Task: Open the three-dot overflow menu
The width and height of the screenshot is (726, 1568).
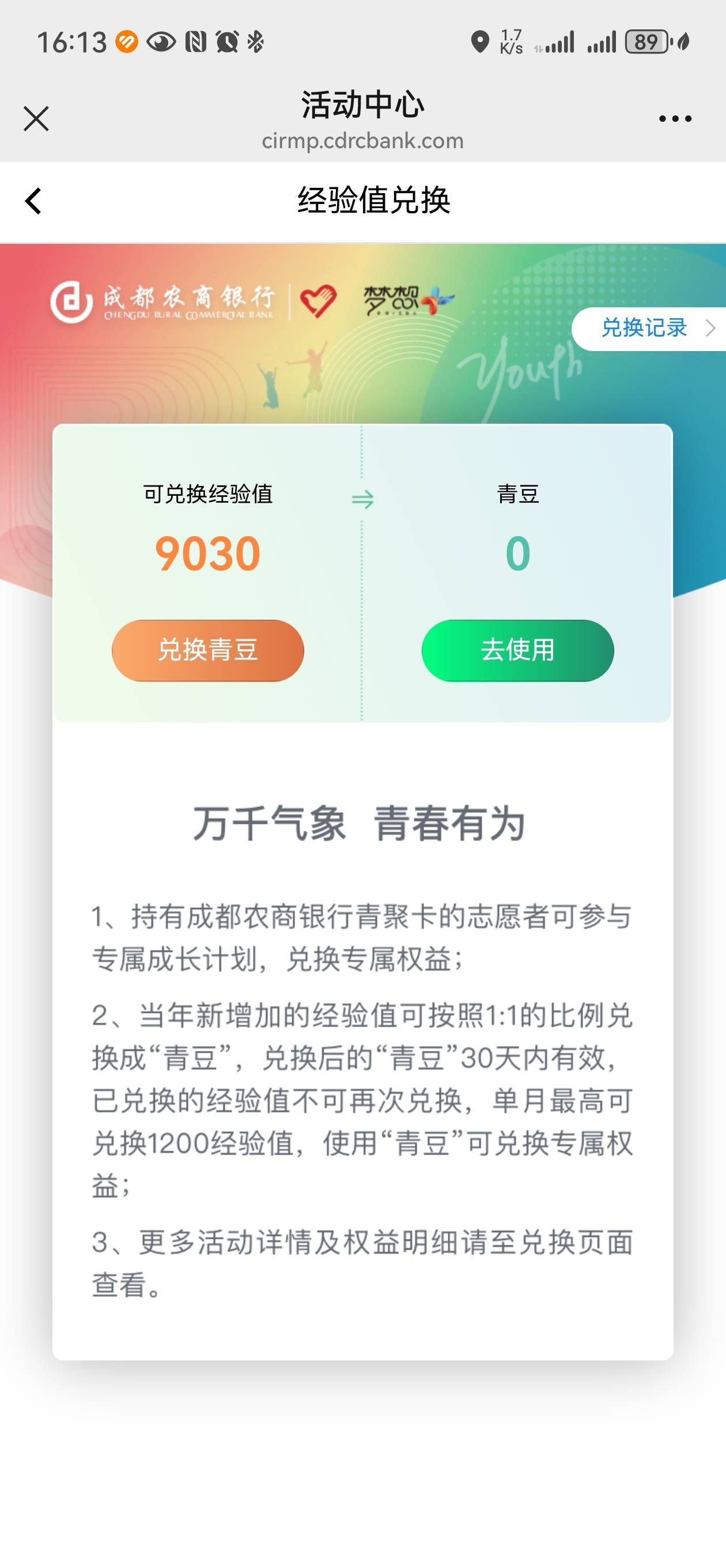Action: pos(675,119)
